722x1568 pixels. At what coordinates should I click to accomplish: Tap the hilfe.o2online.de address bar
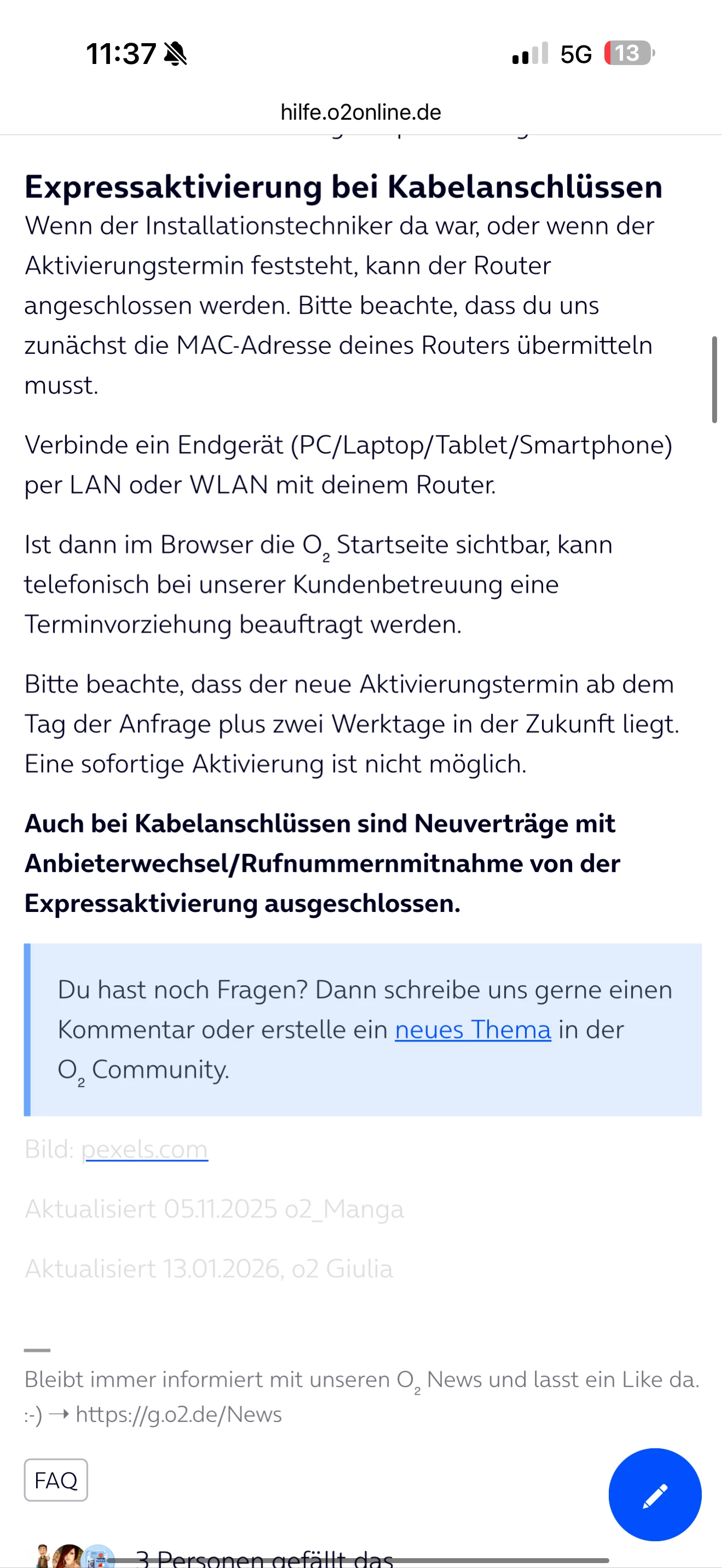point(360,112)
